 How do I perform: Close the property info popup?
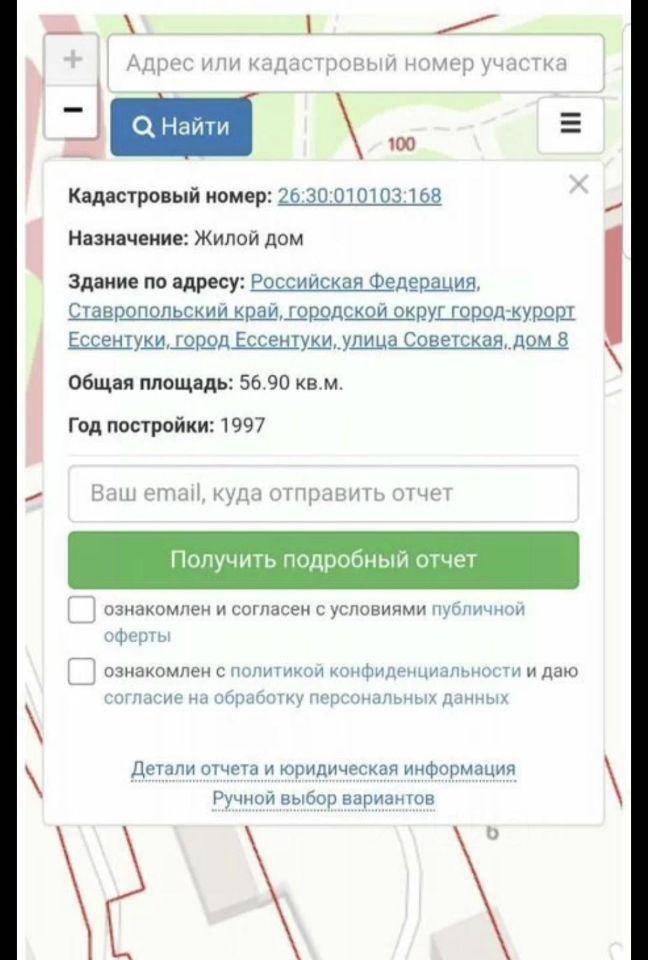pos(578,184)
